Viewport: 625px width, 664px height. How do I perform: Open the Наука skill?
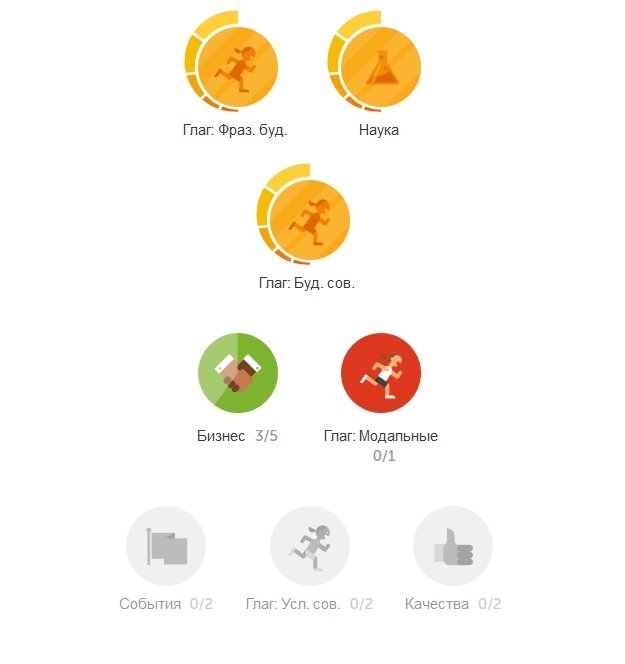(380, 67)
